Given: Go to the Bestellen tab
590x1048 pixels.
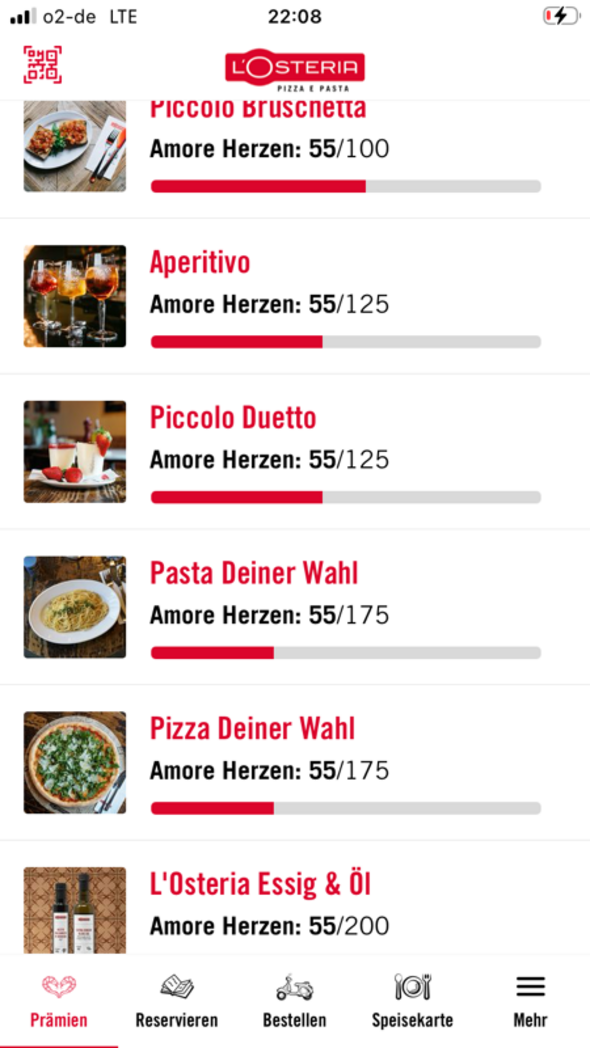Looking at the screenshot, I should pyautogui.click(x=295, y=1001).
